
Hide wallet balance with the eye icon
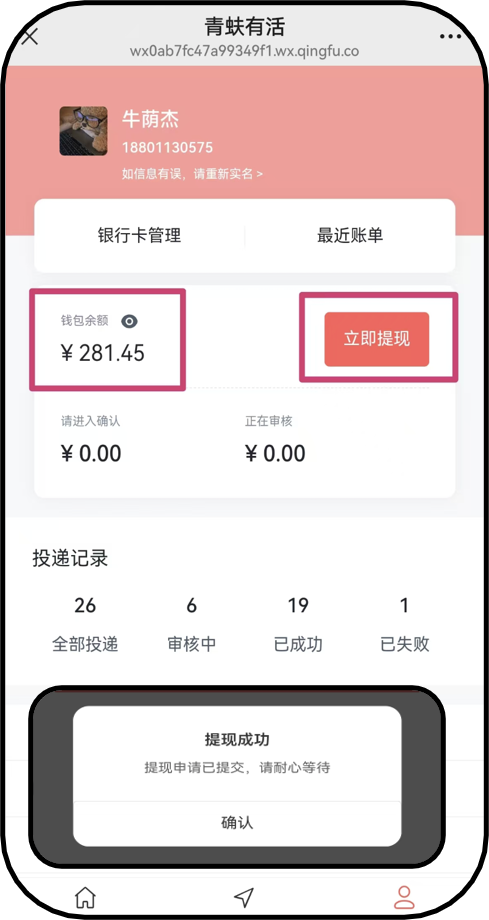(x=129, y=321)
